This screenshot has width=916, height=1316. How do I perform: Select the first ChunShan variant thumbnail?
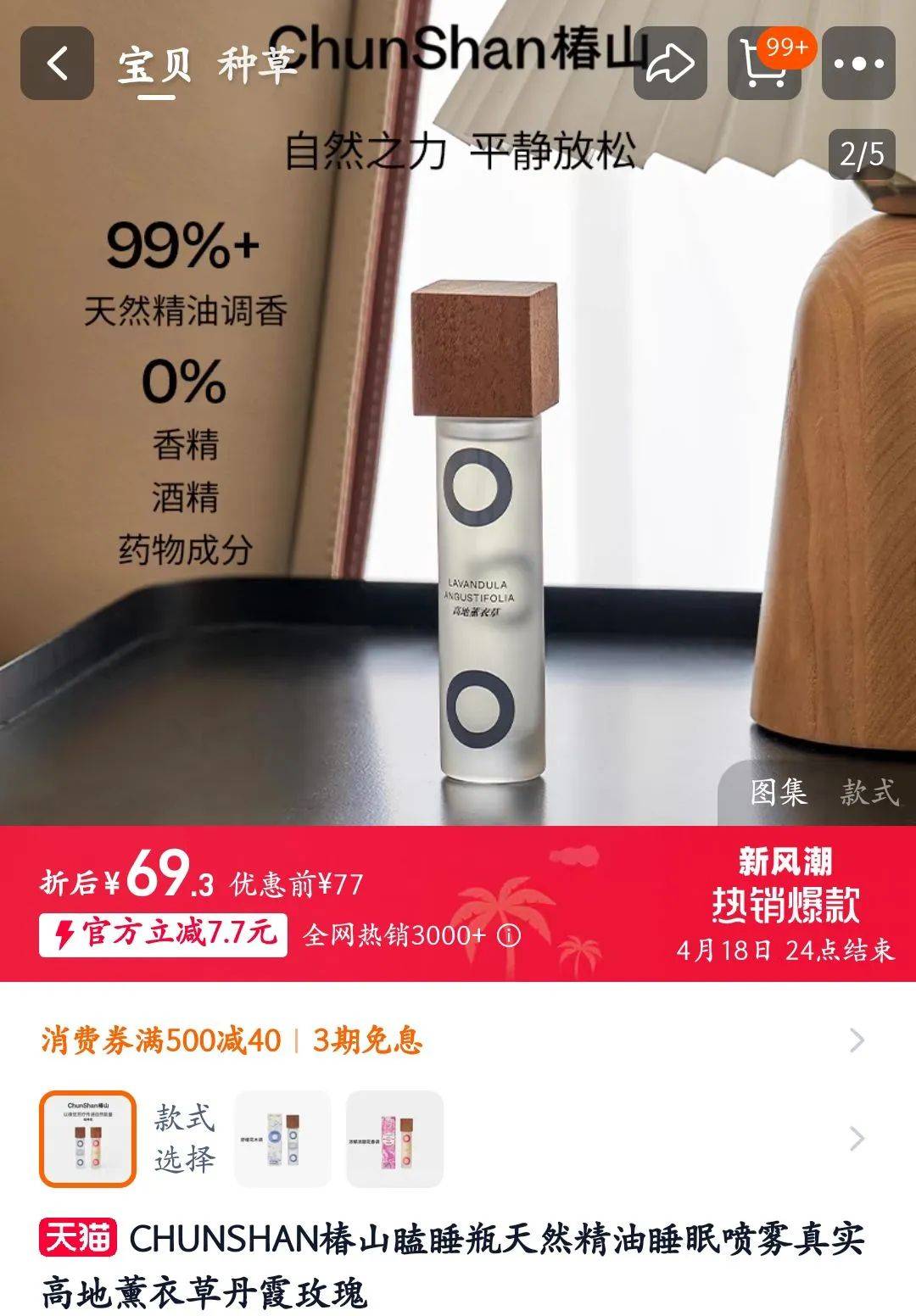(87, 1138)
